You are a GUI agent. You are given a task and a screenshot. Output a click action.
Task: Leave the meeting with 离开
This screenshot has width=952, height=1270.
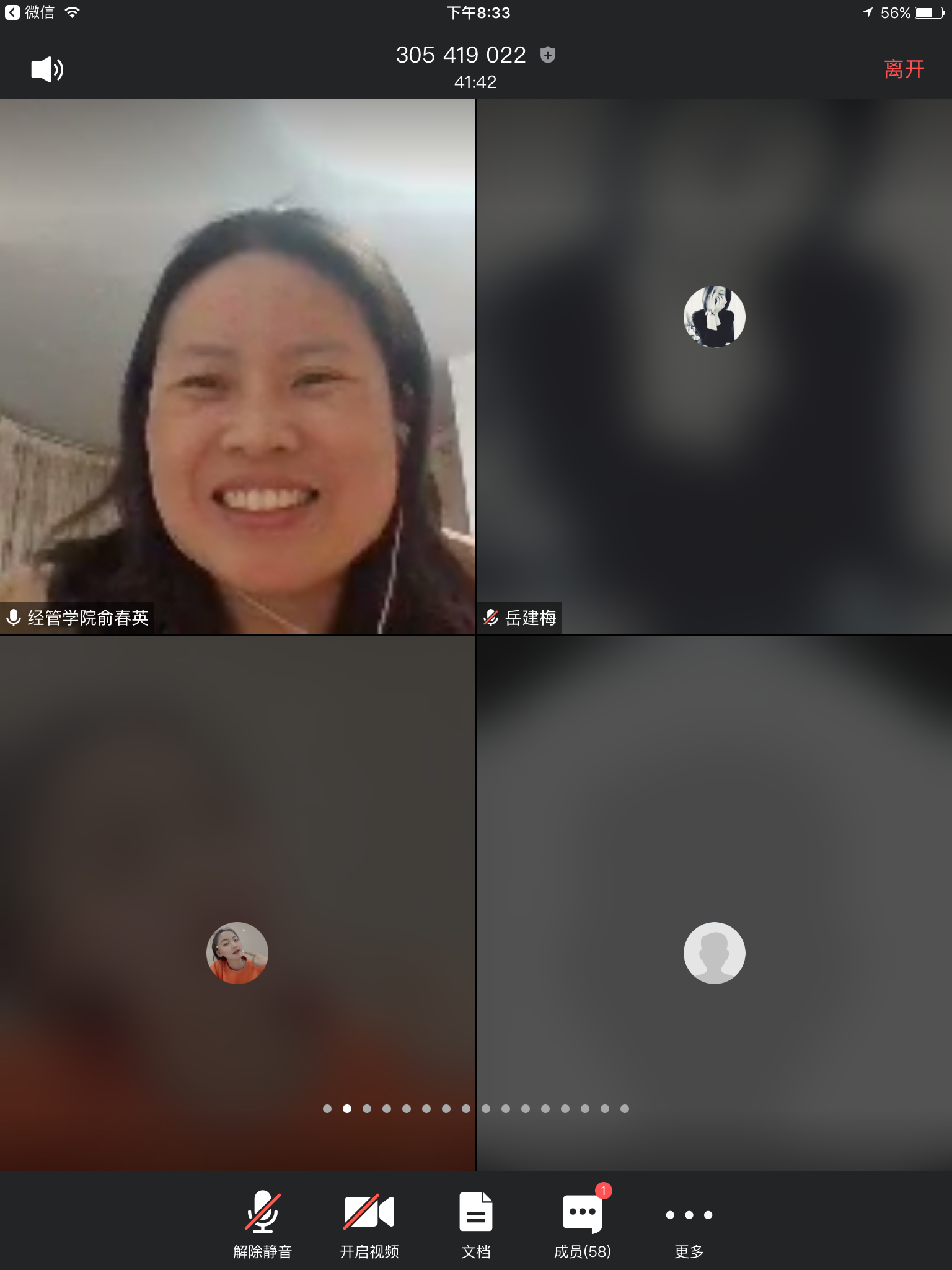coord(904,69)
